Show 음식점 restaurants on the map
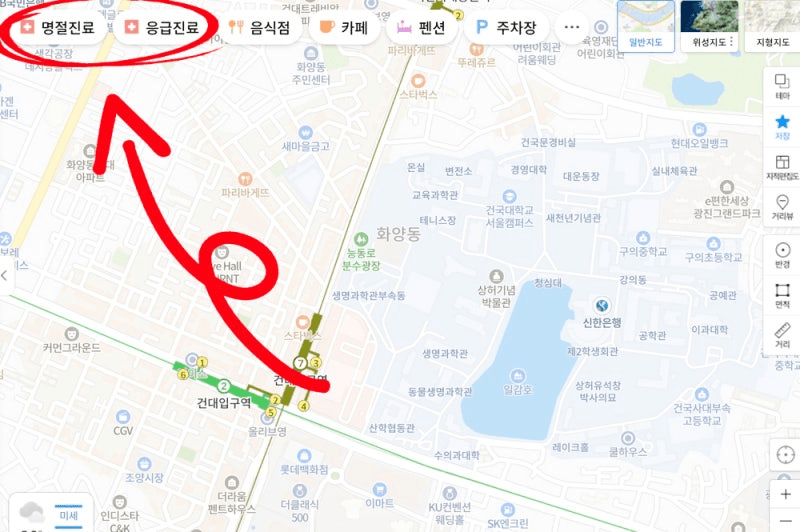Viewport: 800px width, 532px height. (x=260, y=28)
